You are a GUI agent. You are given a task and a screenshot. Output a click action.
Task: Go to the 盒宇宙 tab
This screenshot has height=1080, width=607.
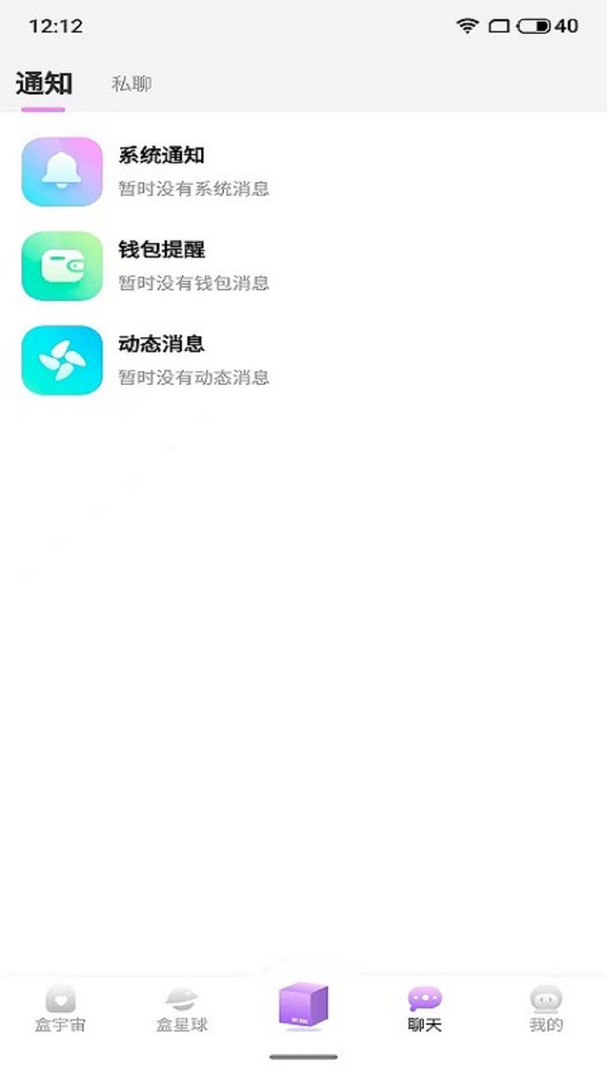tap(60, 1008)
